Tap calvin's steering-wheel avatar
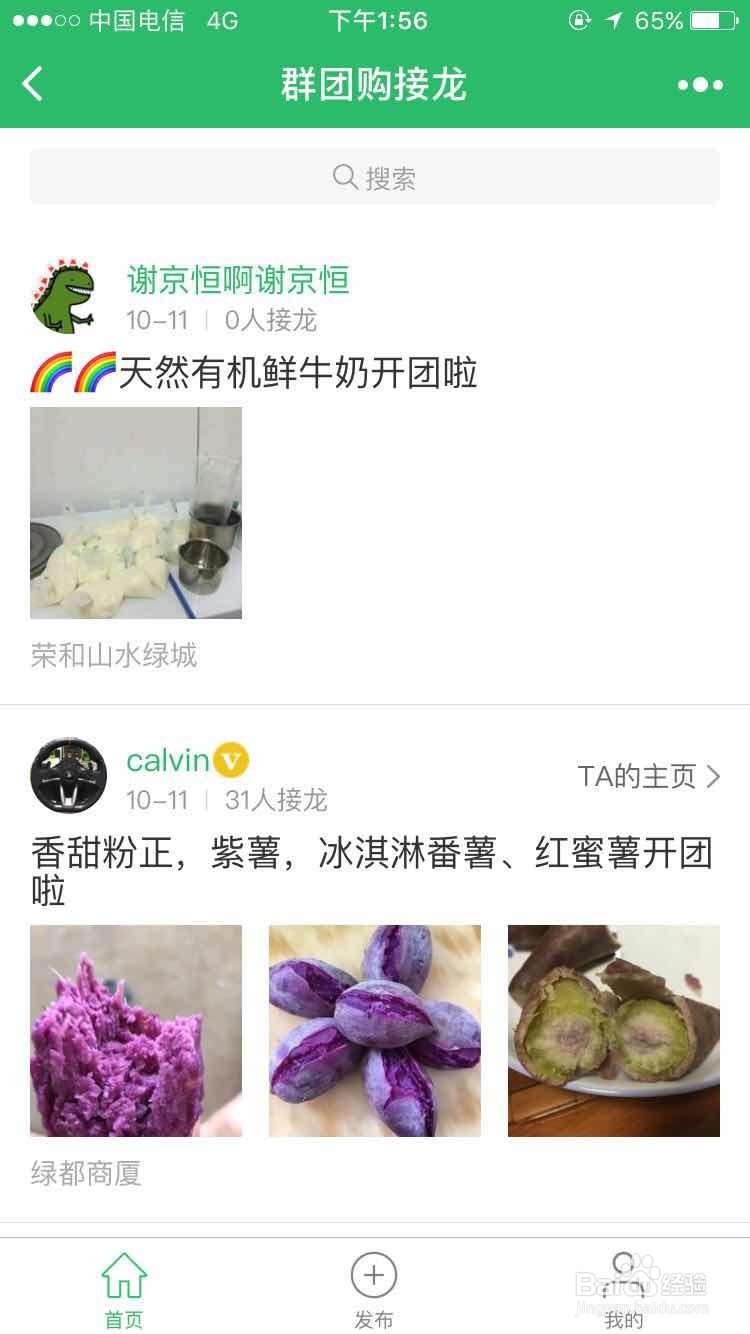The height and width of the screenshot is (1334, 750). pyautogui.click(x=67, y=775)
